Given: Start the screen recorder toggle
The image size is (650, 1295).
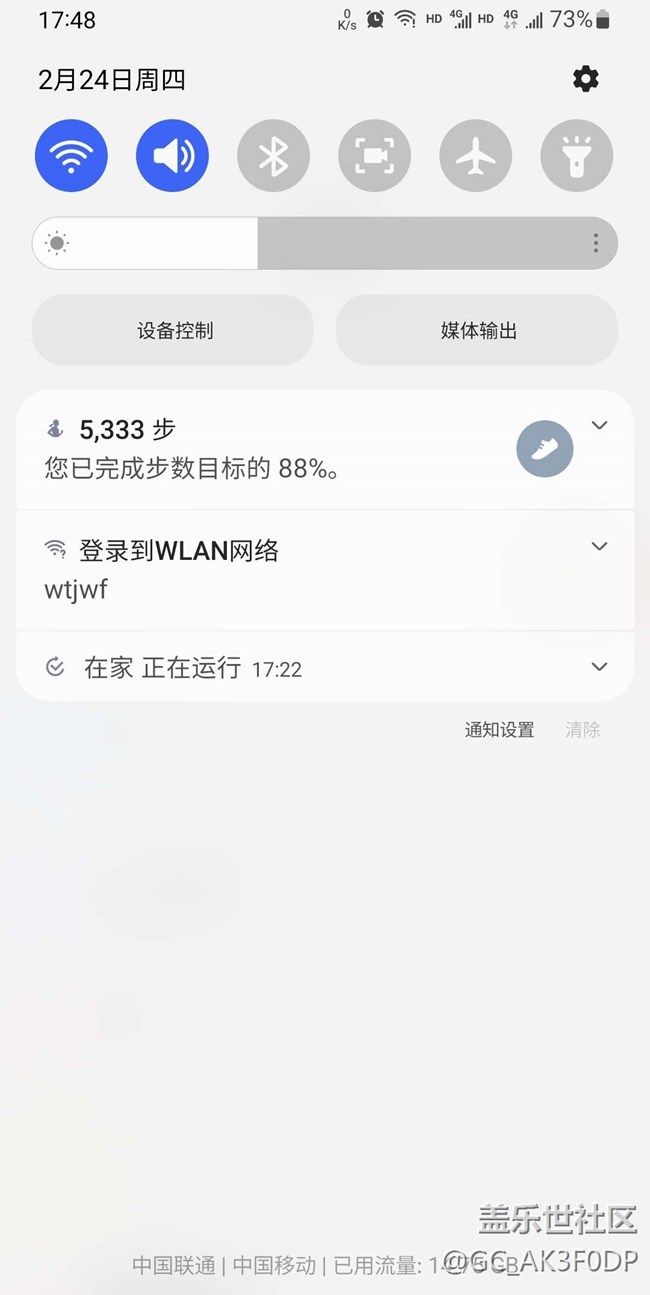Looking at the screenshot, I should pos(374,156).
